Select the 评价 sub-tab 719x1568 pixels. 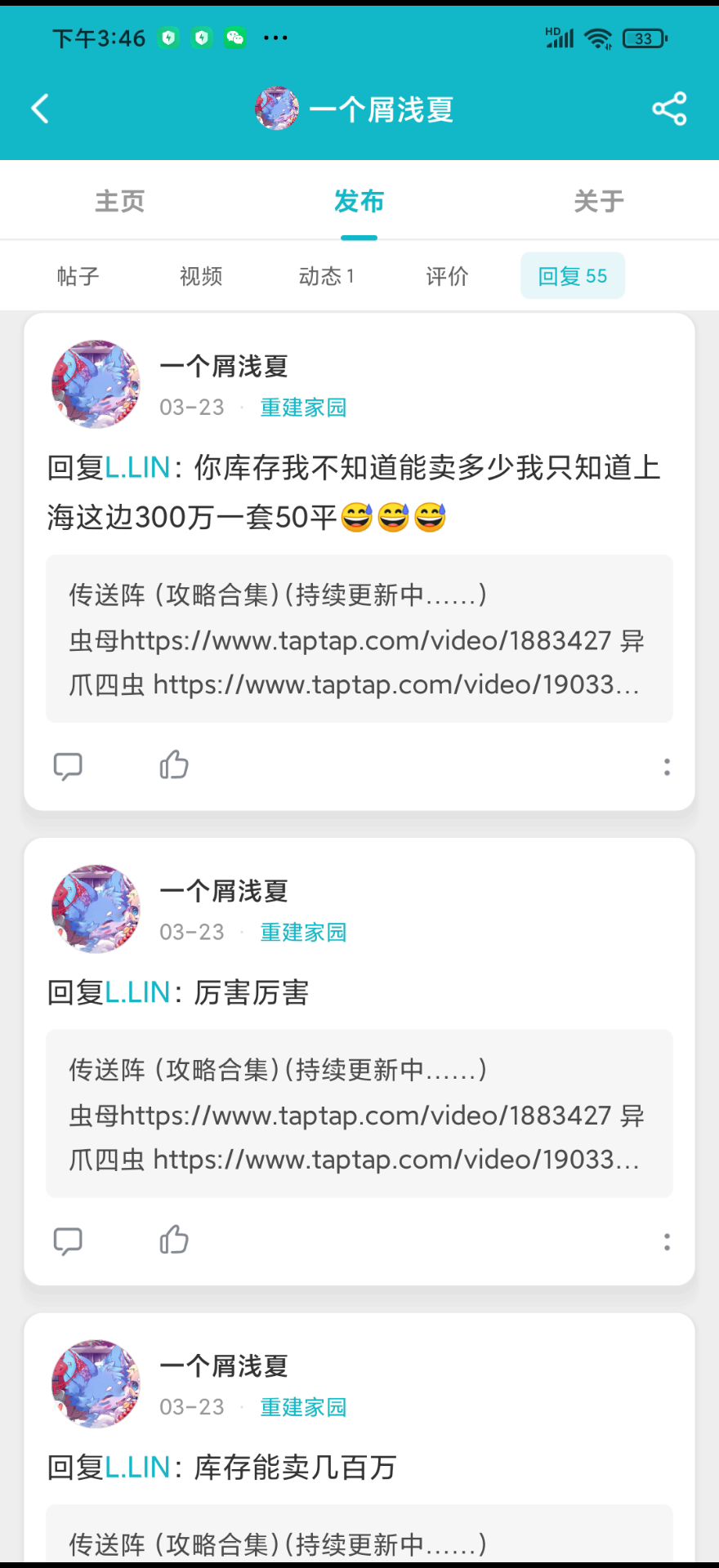[448, 276]
